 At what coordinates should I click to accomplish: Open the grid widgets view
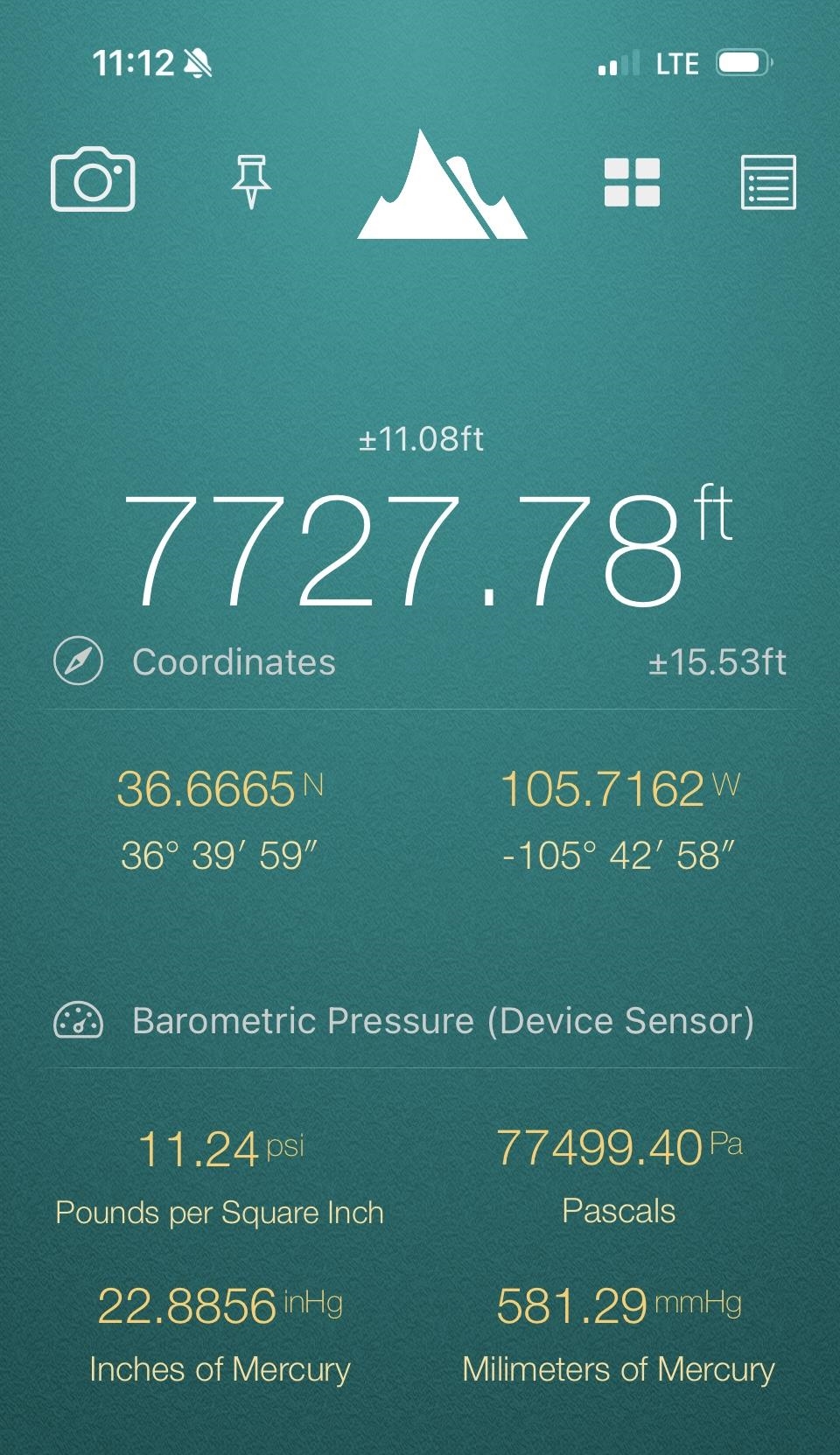[632, 182]
